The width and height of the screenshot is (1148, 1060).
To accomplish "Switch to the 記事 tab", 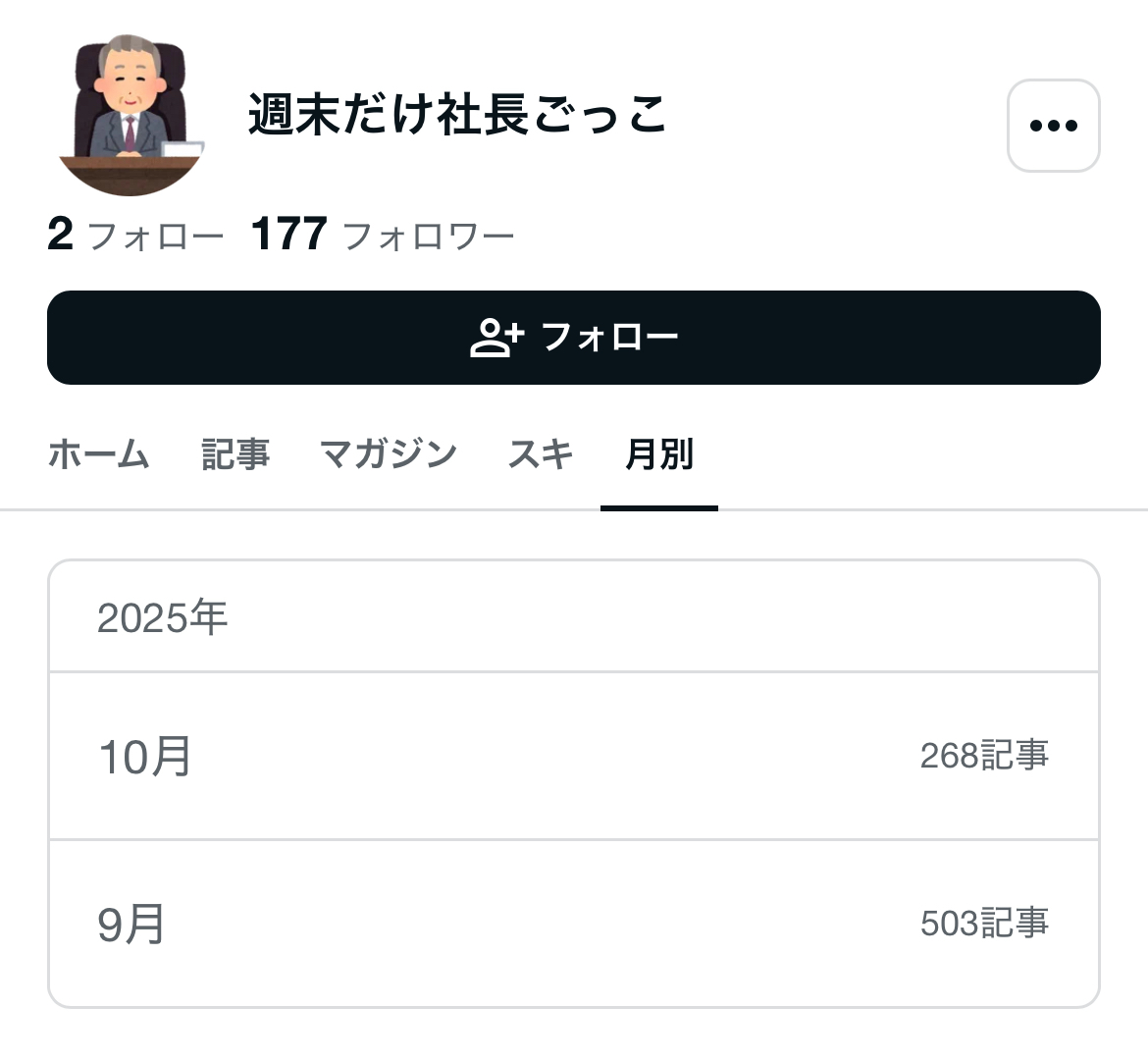I will pos(235,454).
